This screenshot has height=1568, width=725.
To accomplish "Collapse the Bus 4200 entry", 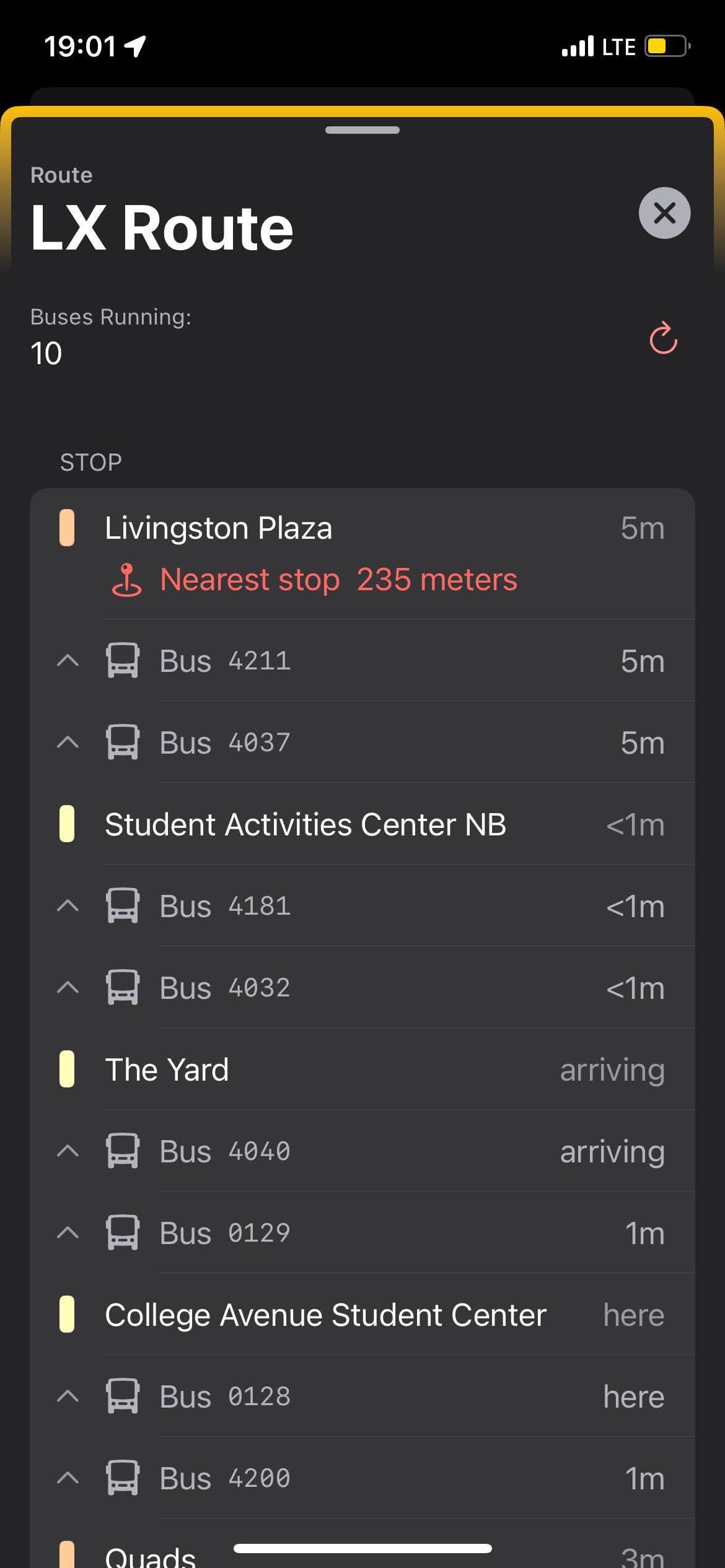I will pyautogui.click(x=68, y=1478).
